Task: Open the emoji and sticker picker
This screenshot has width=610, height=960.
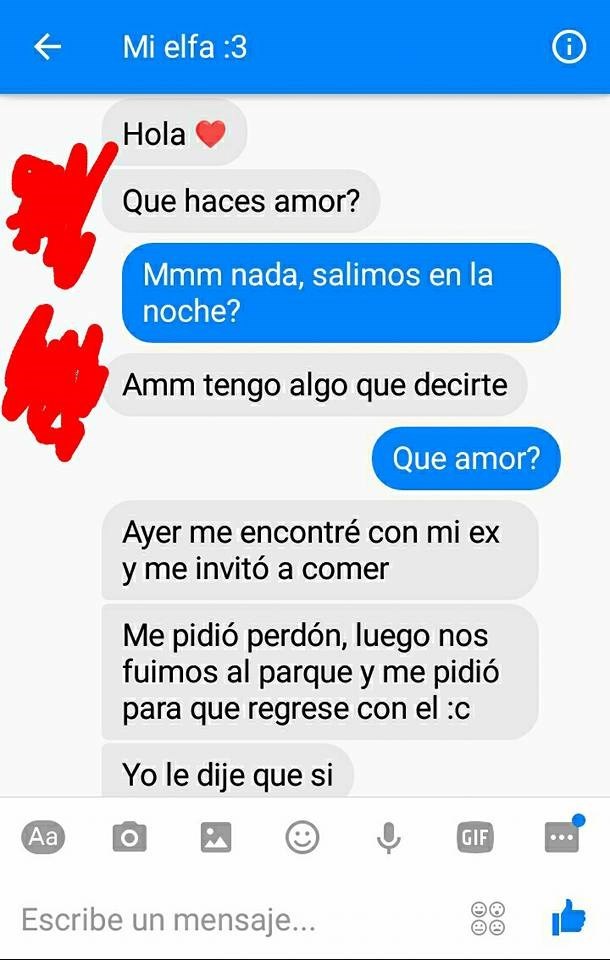Action: coord(302,837)
